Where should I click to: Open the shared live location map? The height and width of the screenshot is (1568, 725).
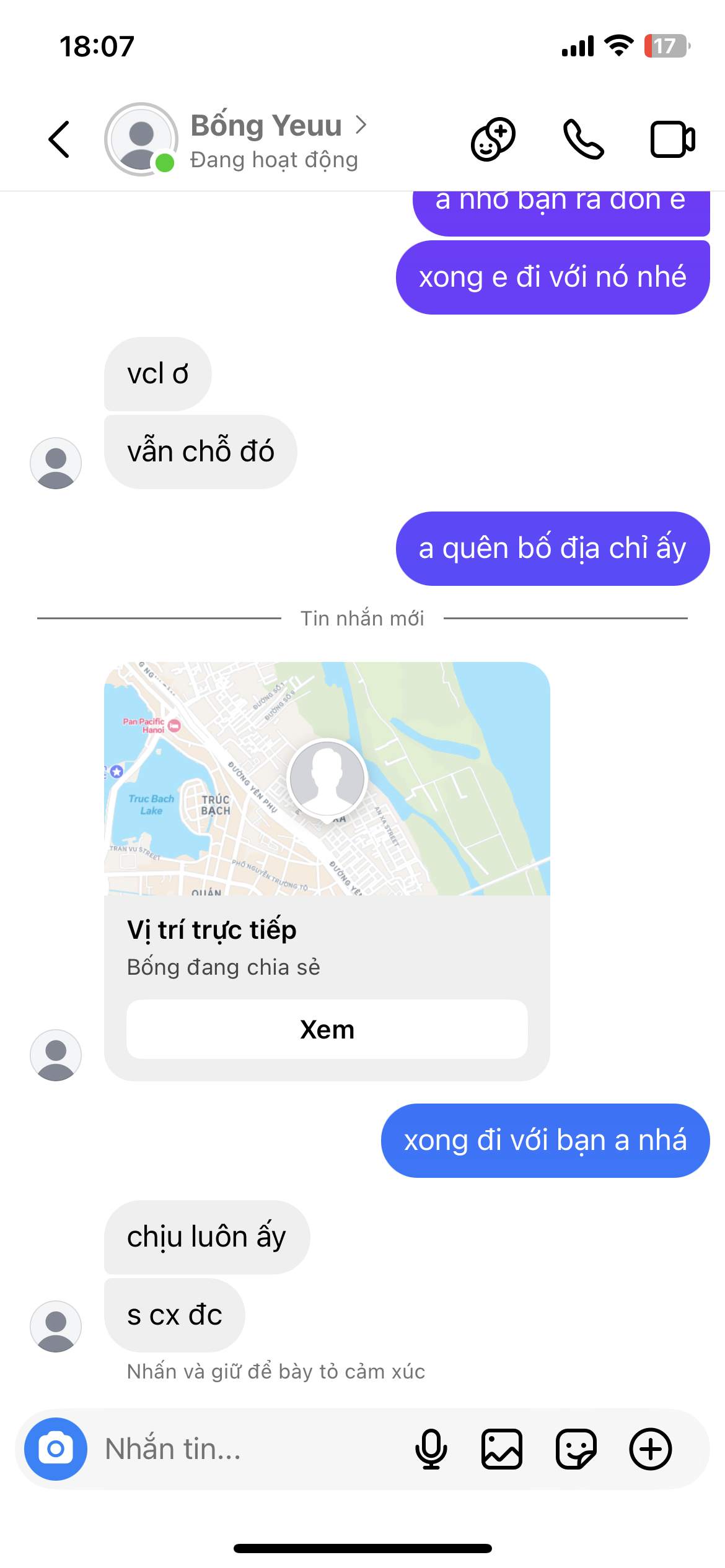(x=327, y=778)
